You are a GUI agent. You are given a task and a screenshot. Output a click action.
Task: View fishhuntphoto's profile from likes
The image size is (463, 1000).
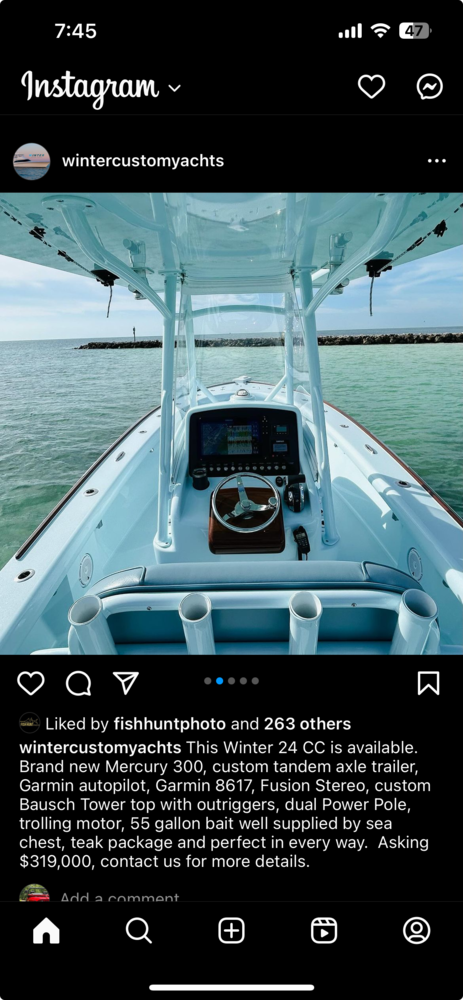pos(170,724)
